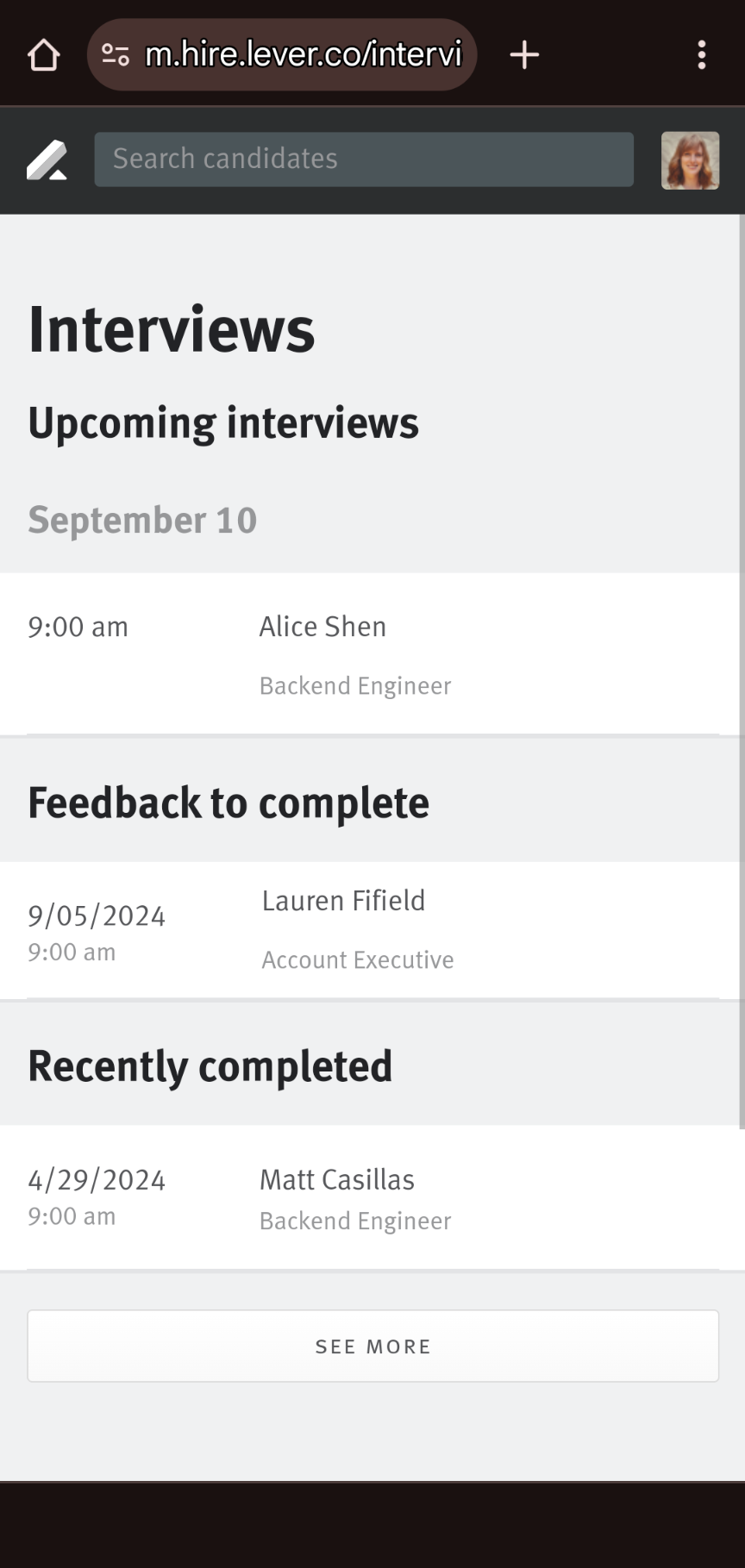This screenshot has width=745, height=1568.
Task: Tap SEE MORE to load additional interviews
Action: (372, 1346)
